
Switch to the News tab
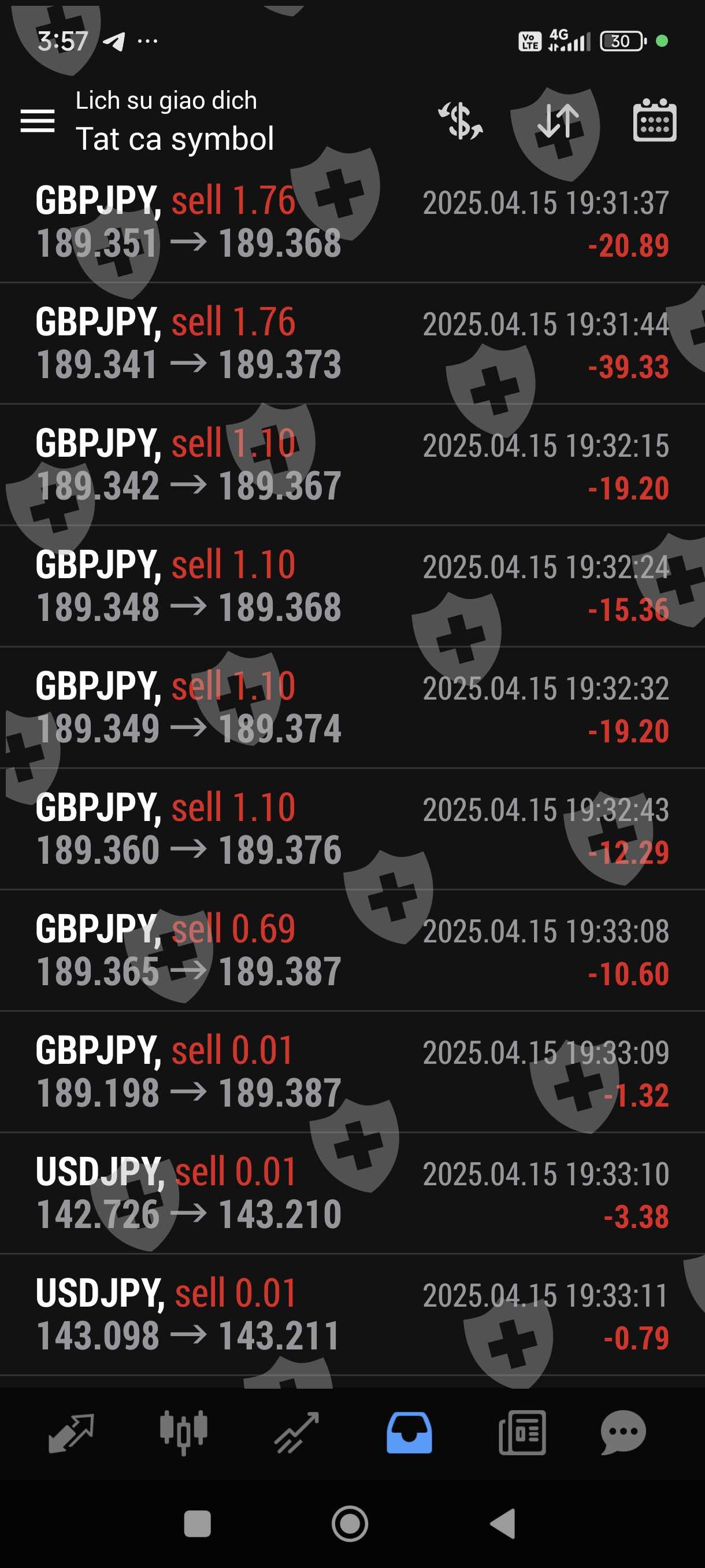[522, 1433]
